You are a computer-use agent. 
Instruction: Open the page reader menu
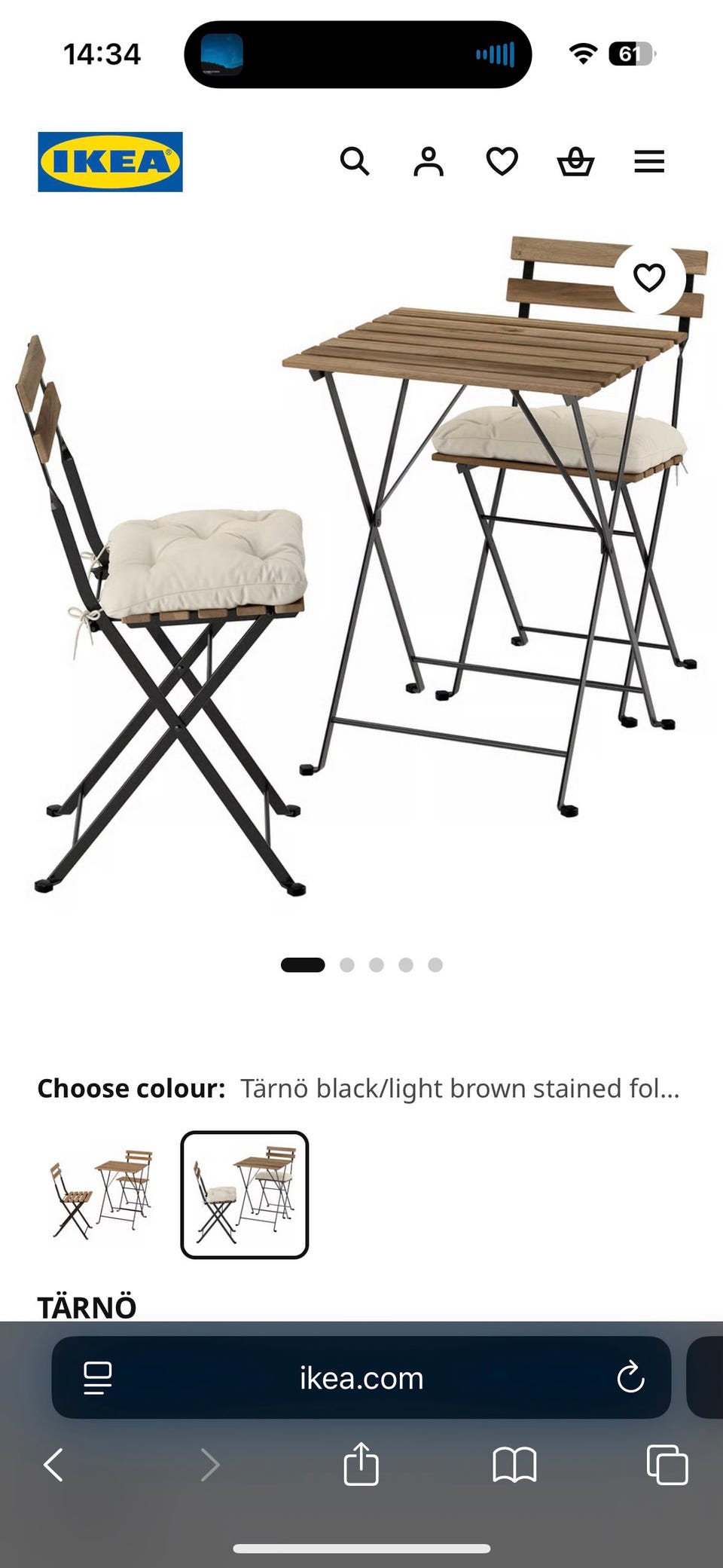[97, 1378]
